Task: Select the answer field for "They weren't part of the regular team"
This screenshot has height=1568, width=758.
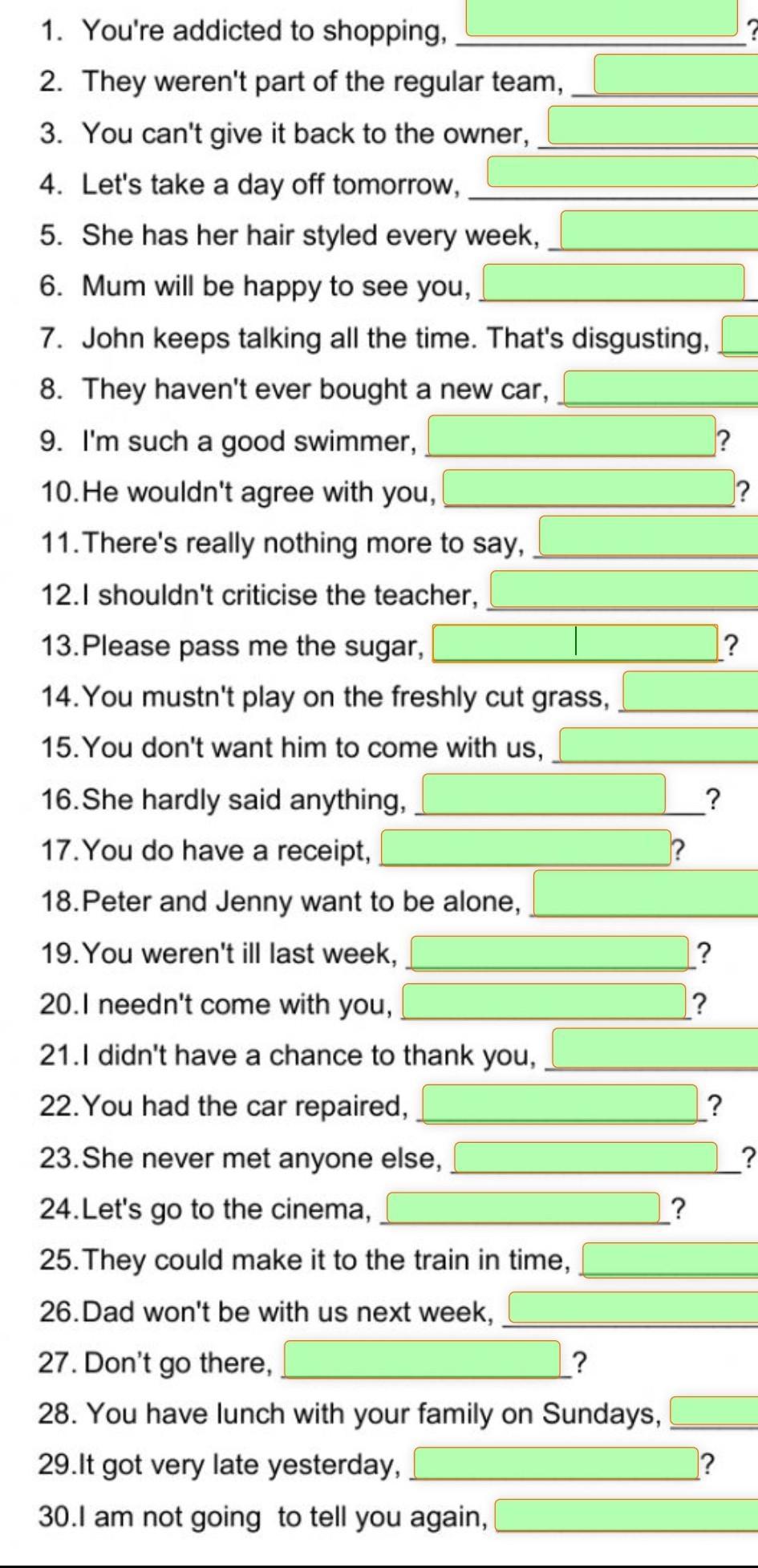Action: pos(675,74)
